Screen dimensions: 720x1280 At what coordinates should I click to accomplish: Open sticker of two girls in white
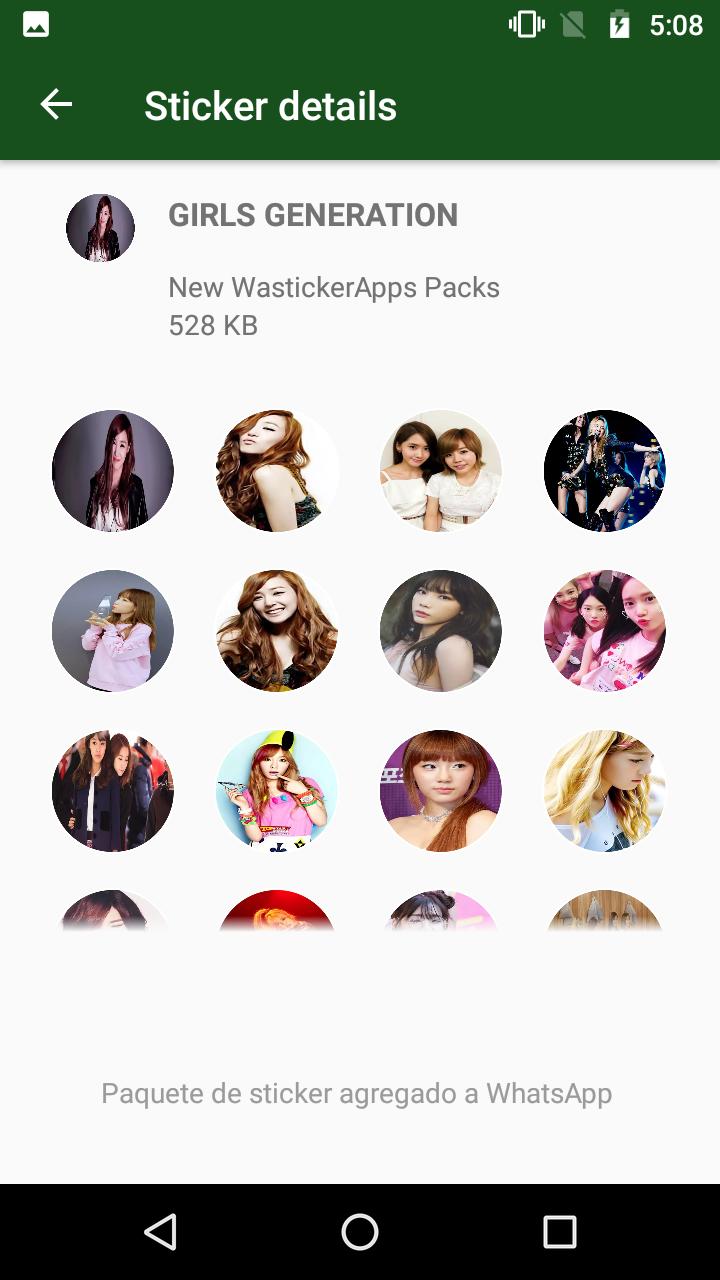pyautogui.click(x=440, y=470)
